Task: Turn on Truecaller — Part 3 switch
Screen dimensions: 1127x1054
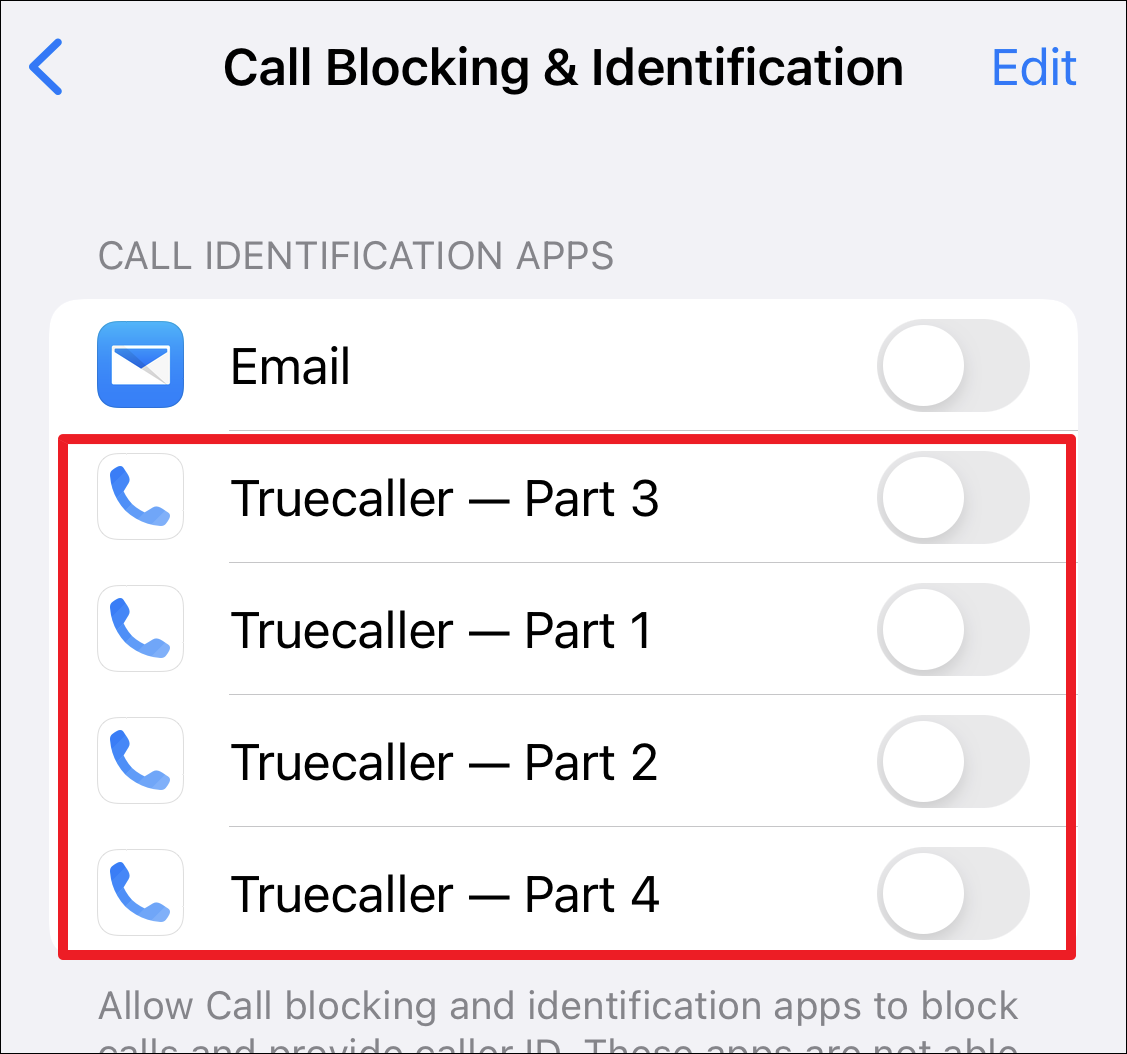Action: coord(953,498)
